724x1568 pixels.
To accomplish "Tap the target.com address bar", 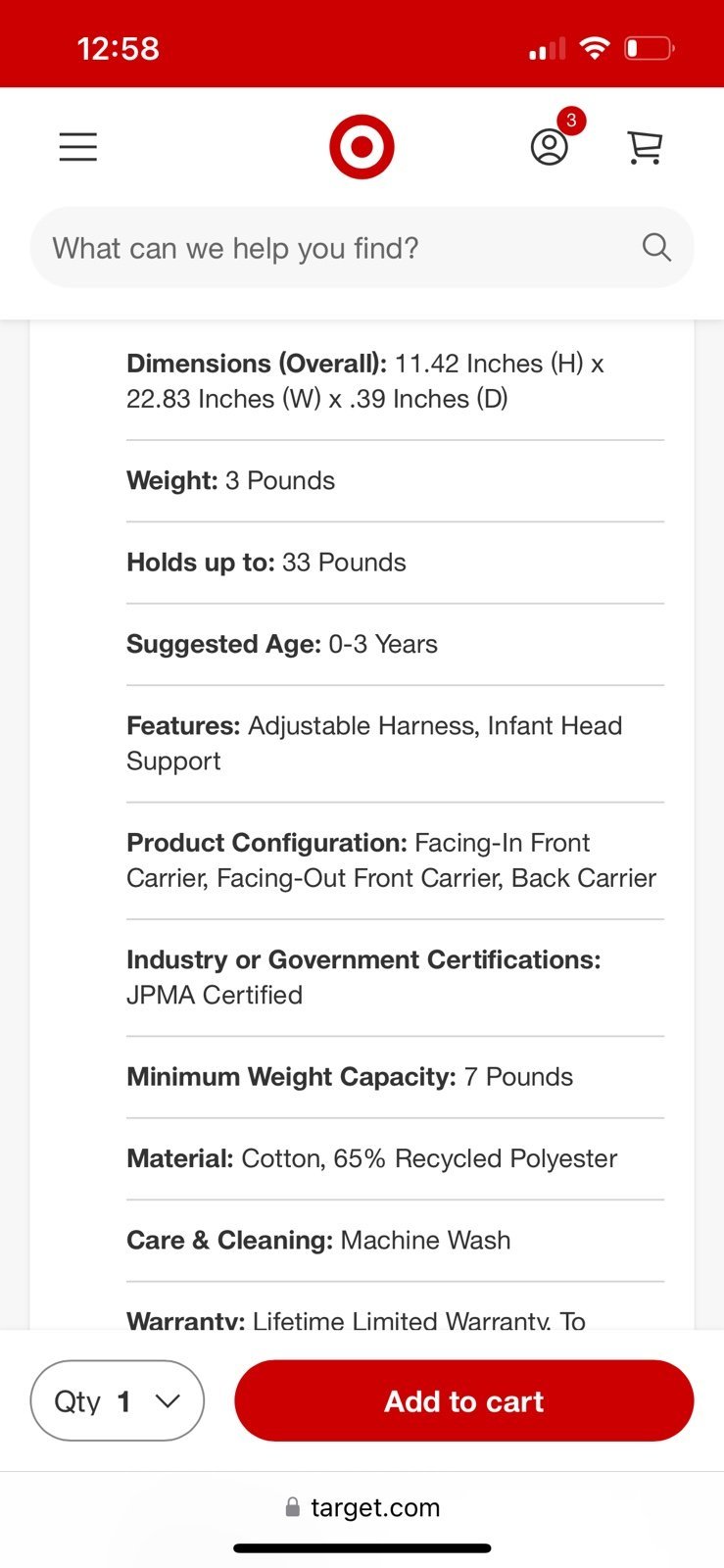I will [x=362, y=1507].
